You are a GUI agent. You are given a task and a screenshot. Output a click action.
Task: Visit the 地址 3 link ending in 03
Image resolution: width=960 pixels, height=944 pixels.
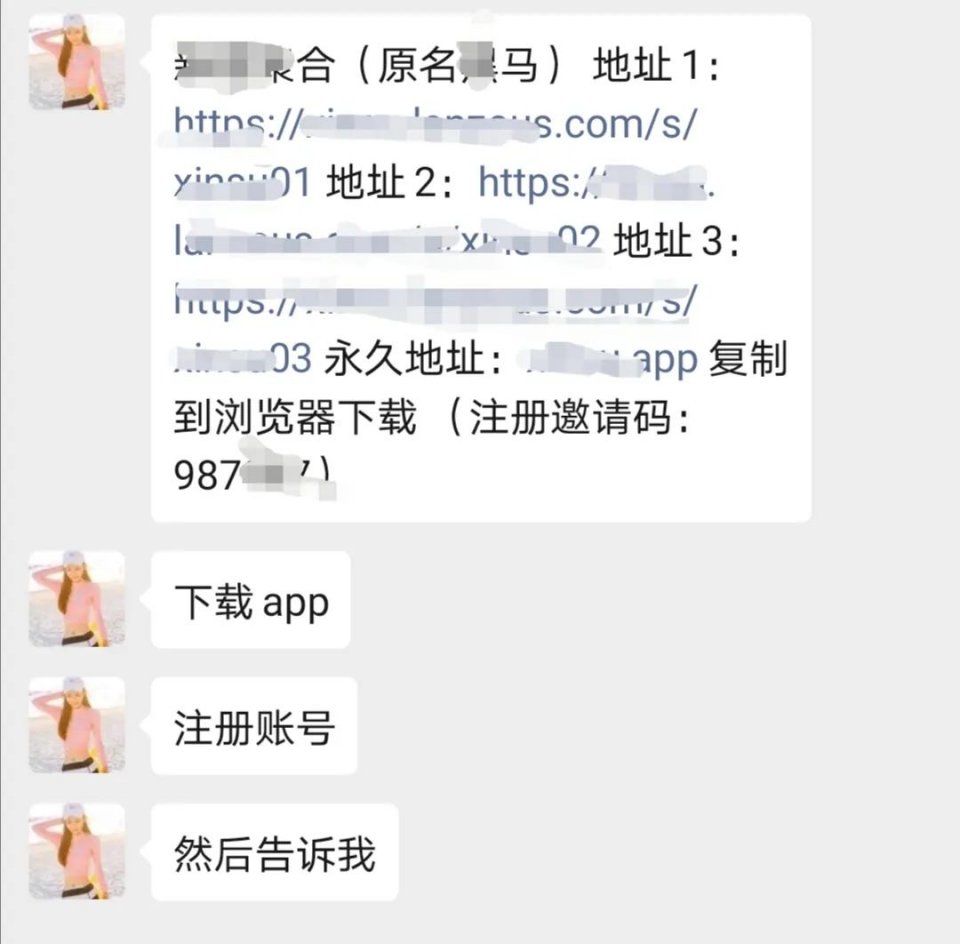[x=432, y=299]
